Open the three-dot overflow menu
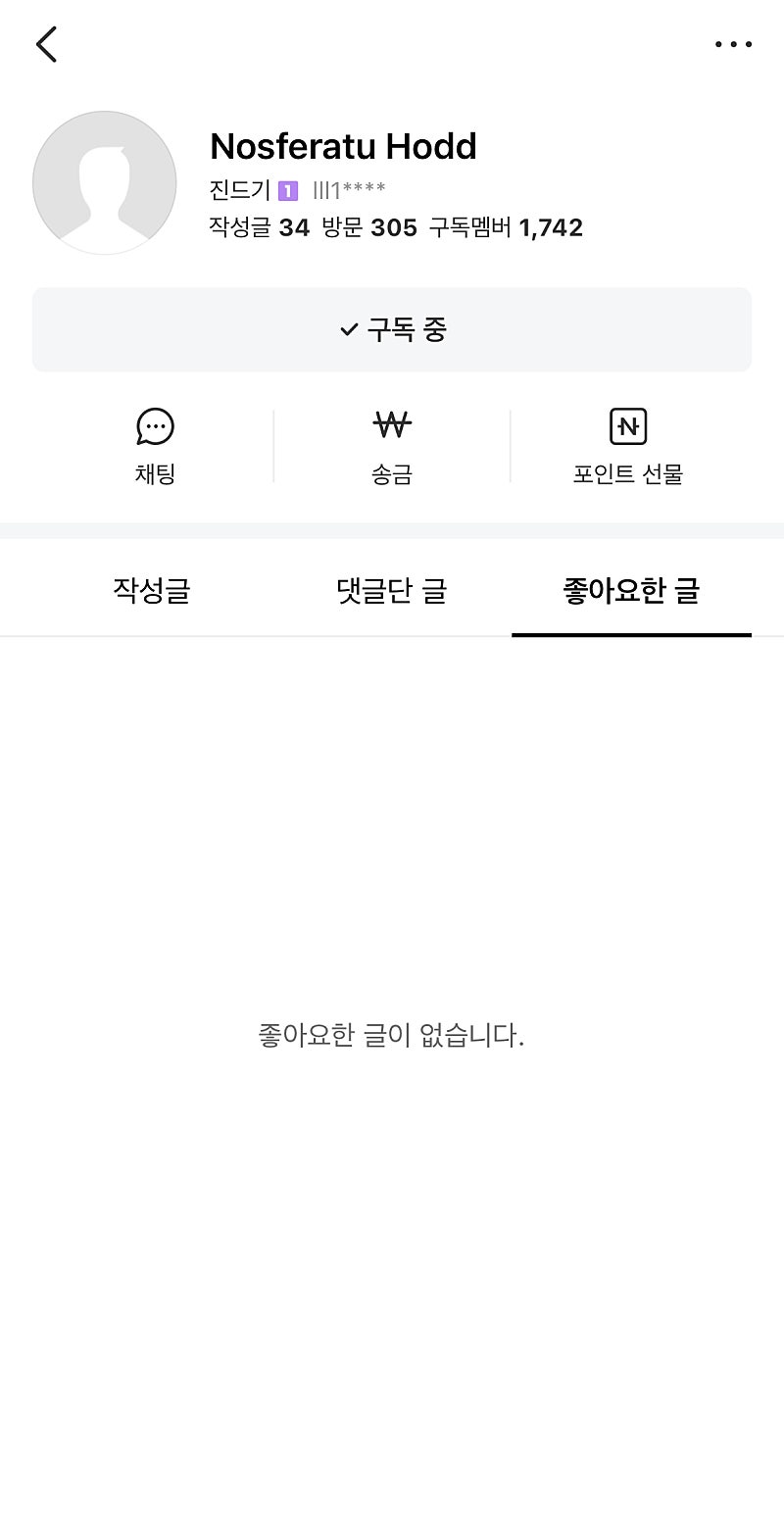Viewport: 784px width, 1522px height. point(733,44)
